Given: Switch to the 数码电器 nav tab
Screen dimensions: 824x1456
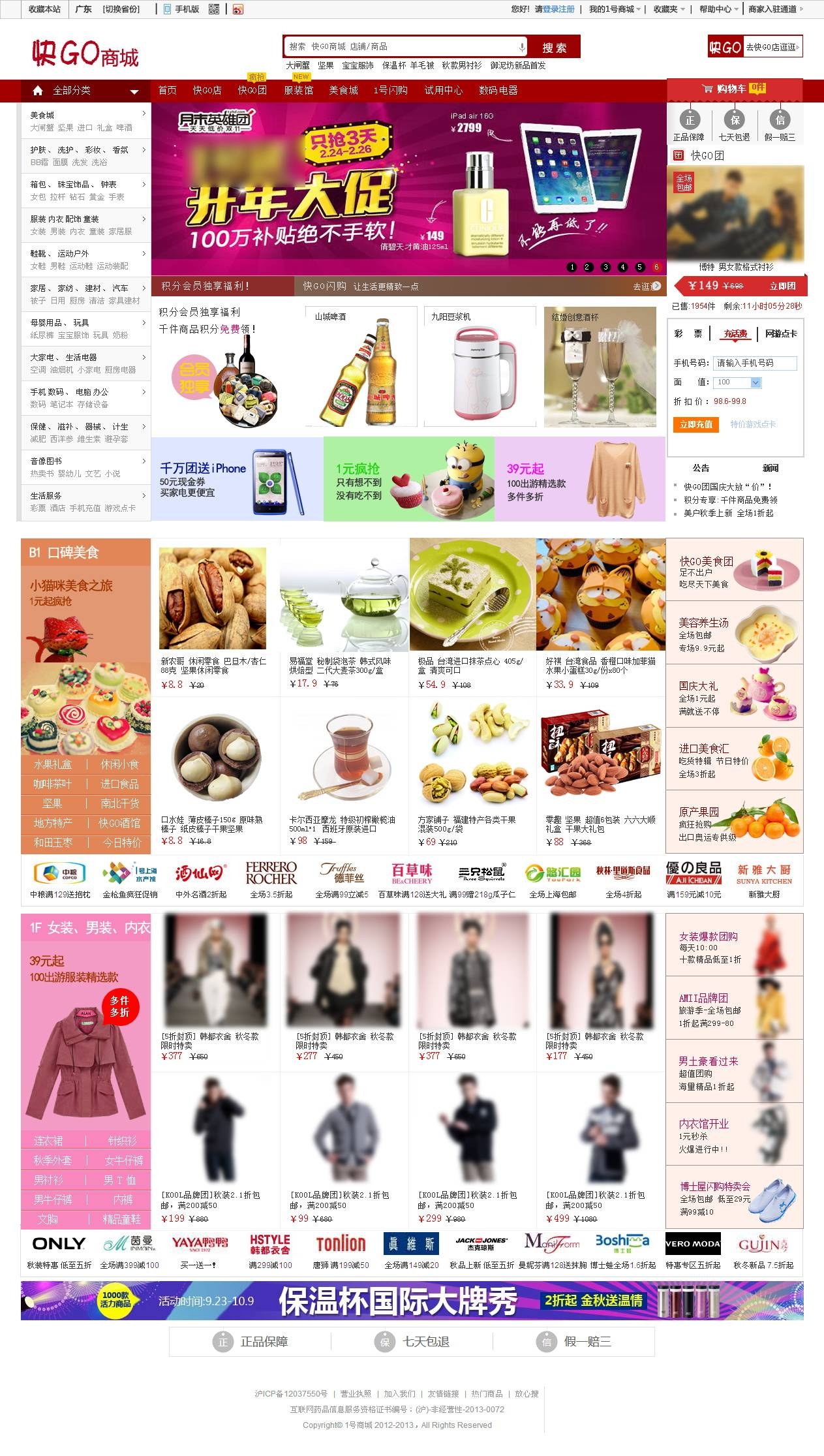Looking at the screenshot, I should (498, 90).
